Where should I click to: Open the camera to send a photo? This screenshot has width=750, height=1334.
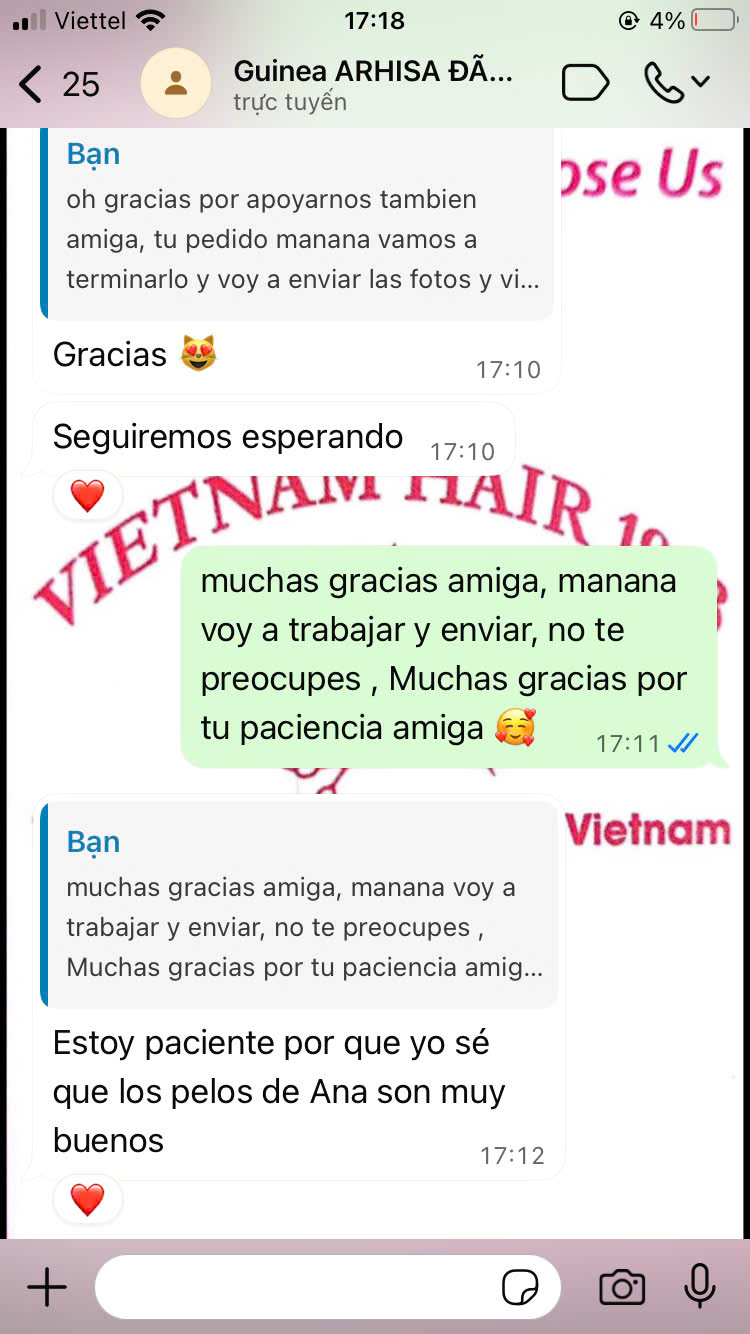622,1287
